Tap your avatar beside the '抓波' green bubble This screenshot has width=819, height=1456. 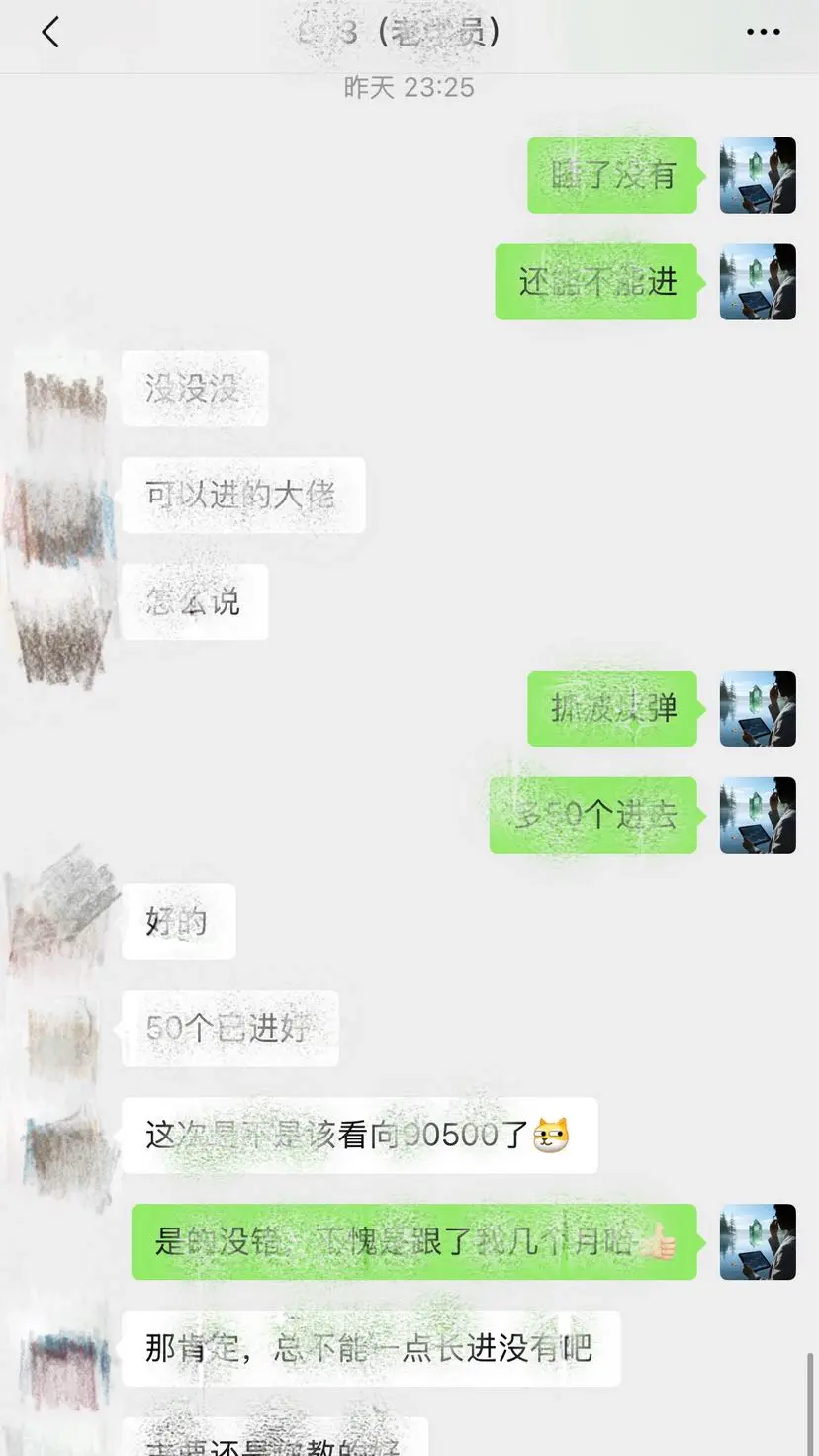pyautogui.click(x=758, y=708)
